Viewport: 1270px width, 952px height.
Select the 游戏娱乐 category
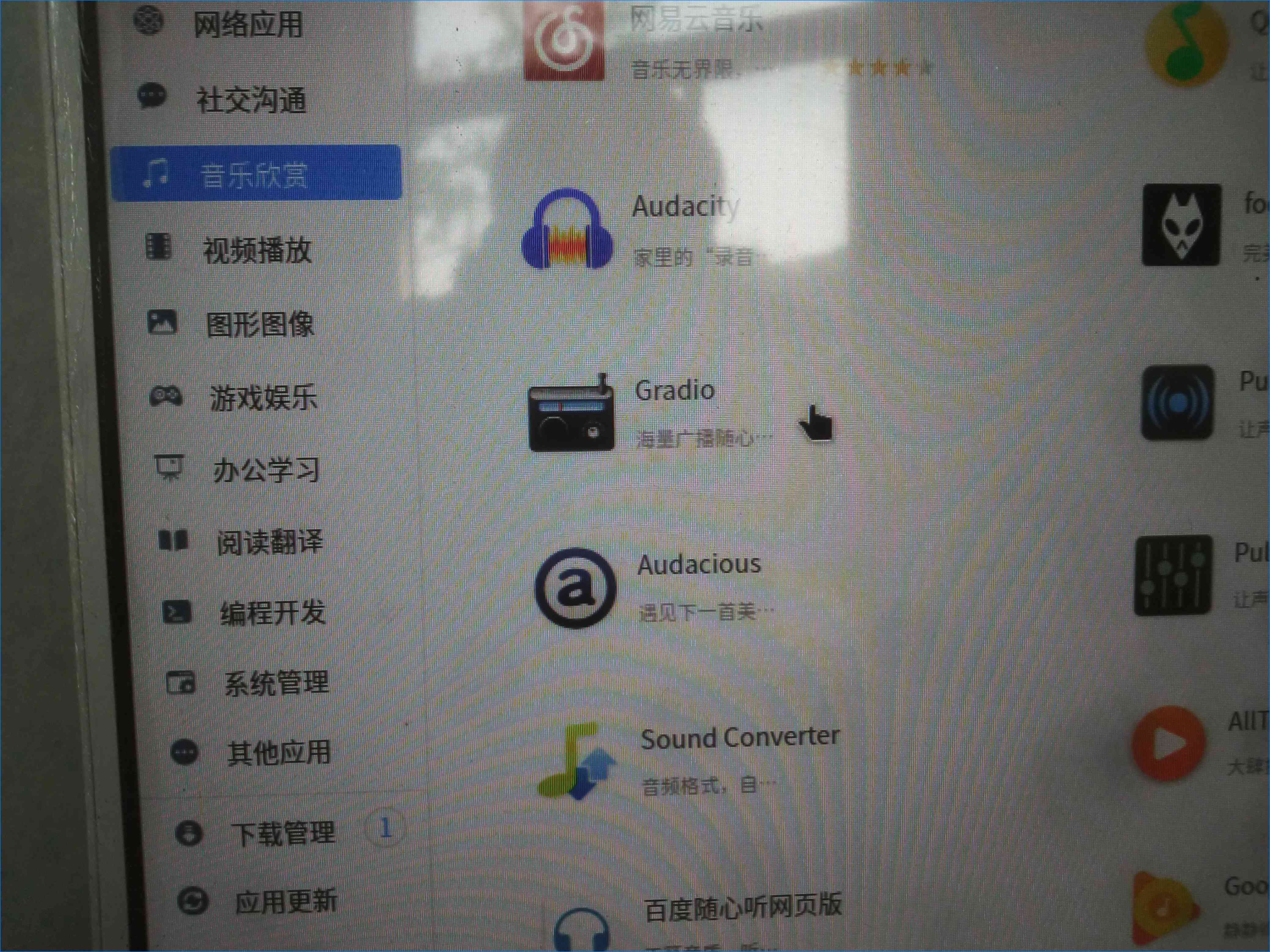coord(263,397)
